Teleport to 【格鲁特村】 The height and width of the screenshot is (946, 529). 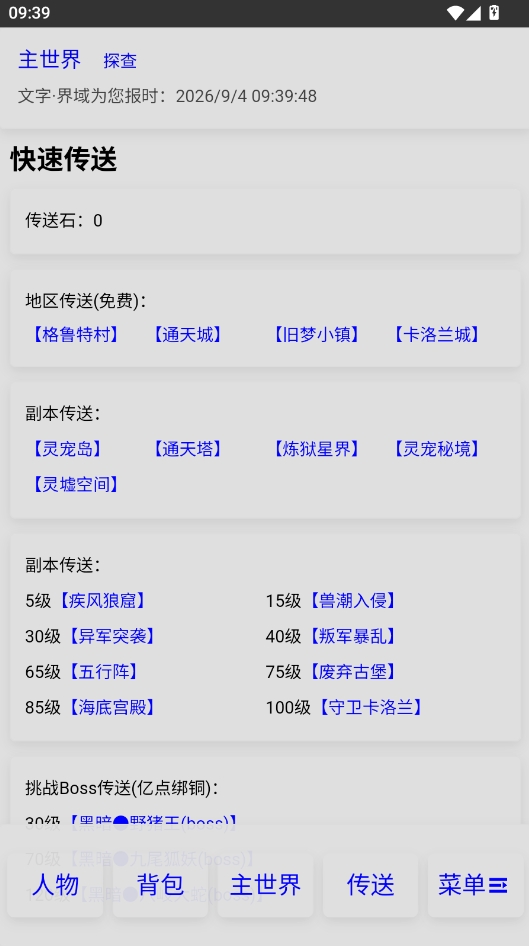pyautogui.click(x=75, y=334)
